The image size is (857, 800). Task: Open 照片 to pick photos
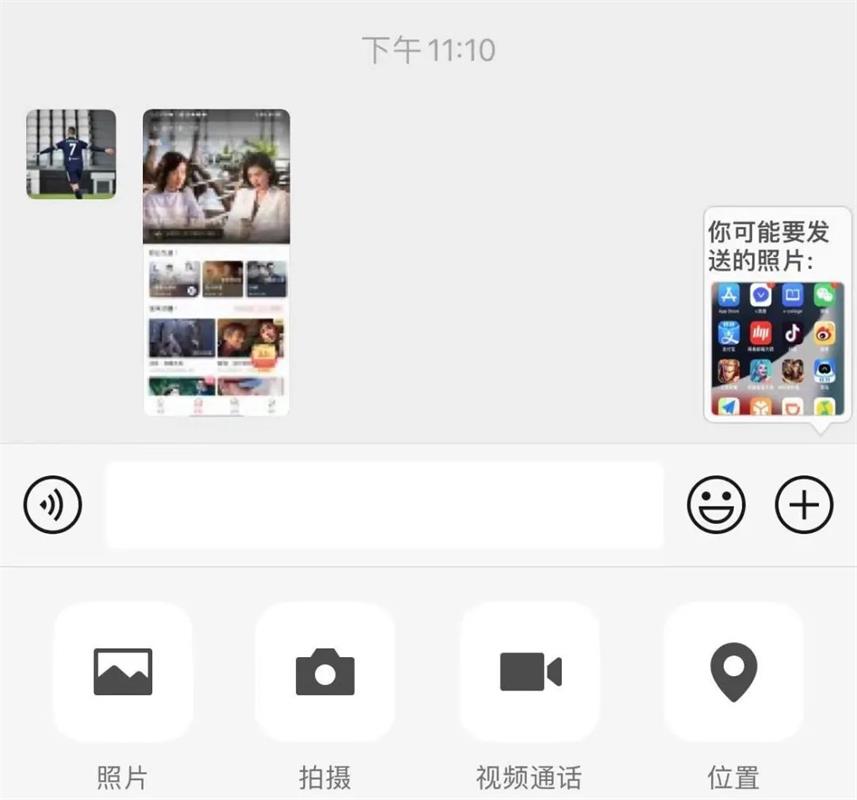[x=123, y=671]
